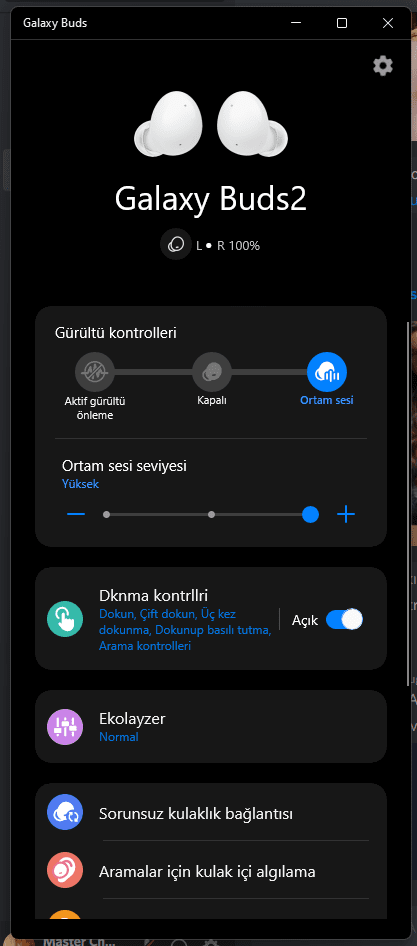
Task: Open Sorunsuz kulaklık bağlantısı
Action: click(211, 813)
